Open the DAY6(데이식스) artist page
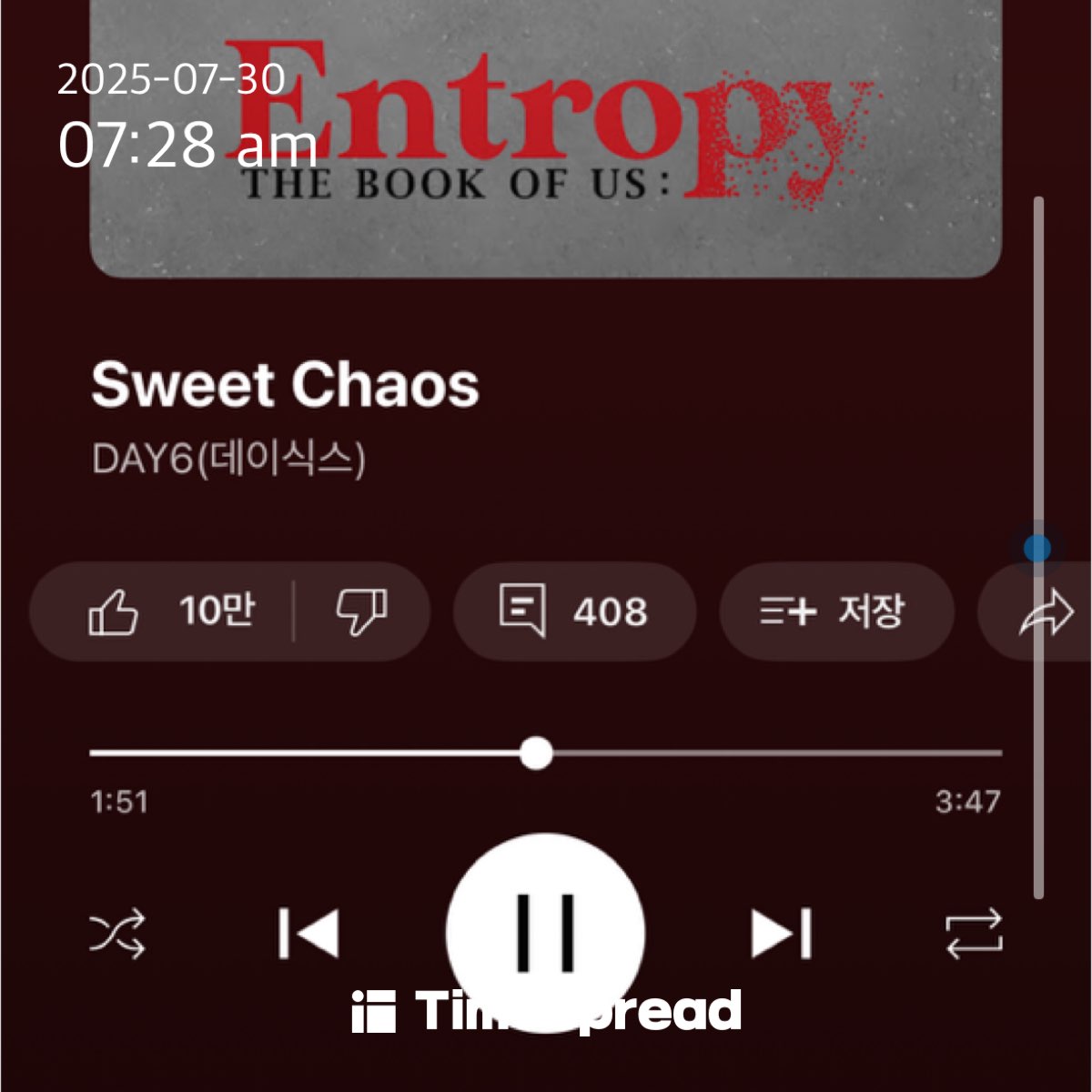1092x1092 pixels. pos(228,459)
